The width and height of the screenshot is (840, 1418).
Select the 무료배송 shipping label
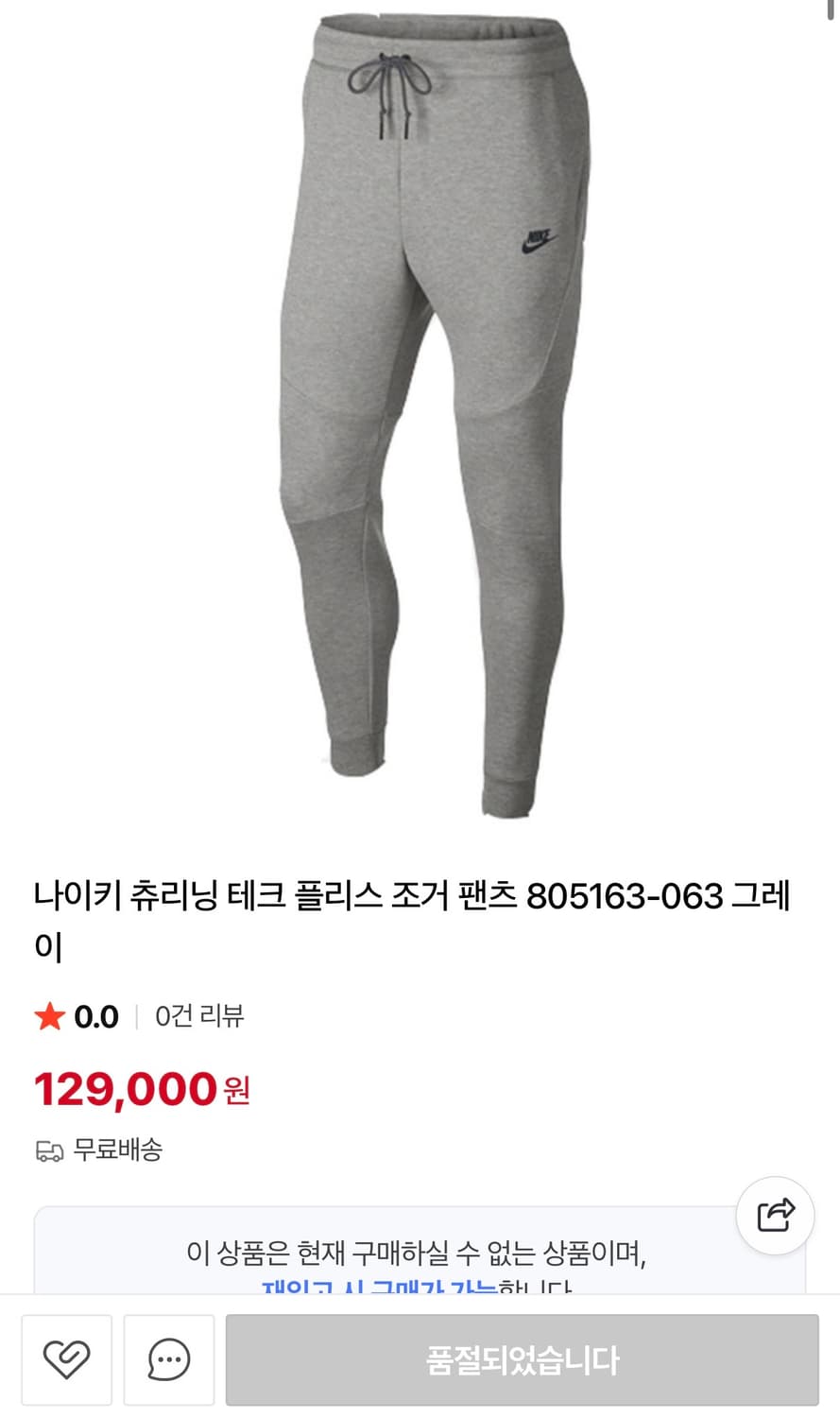click(117, 1151)
